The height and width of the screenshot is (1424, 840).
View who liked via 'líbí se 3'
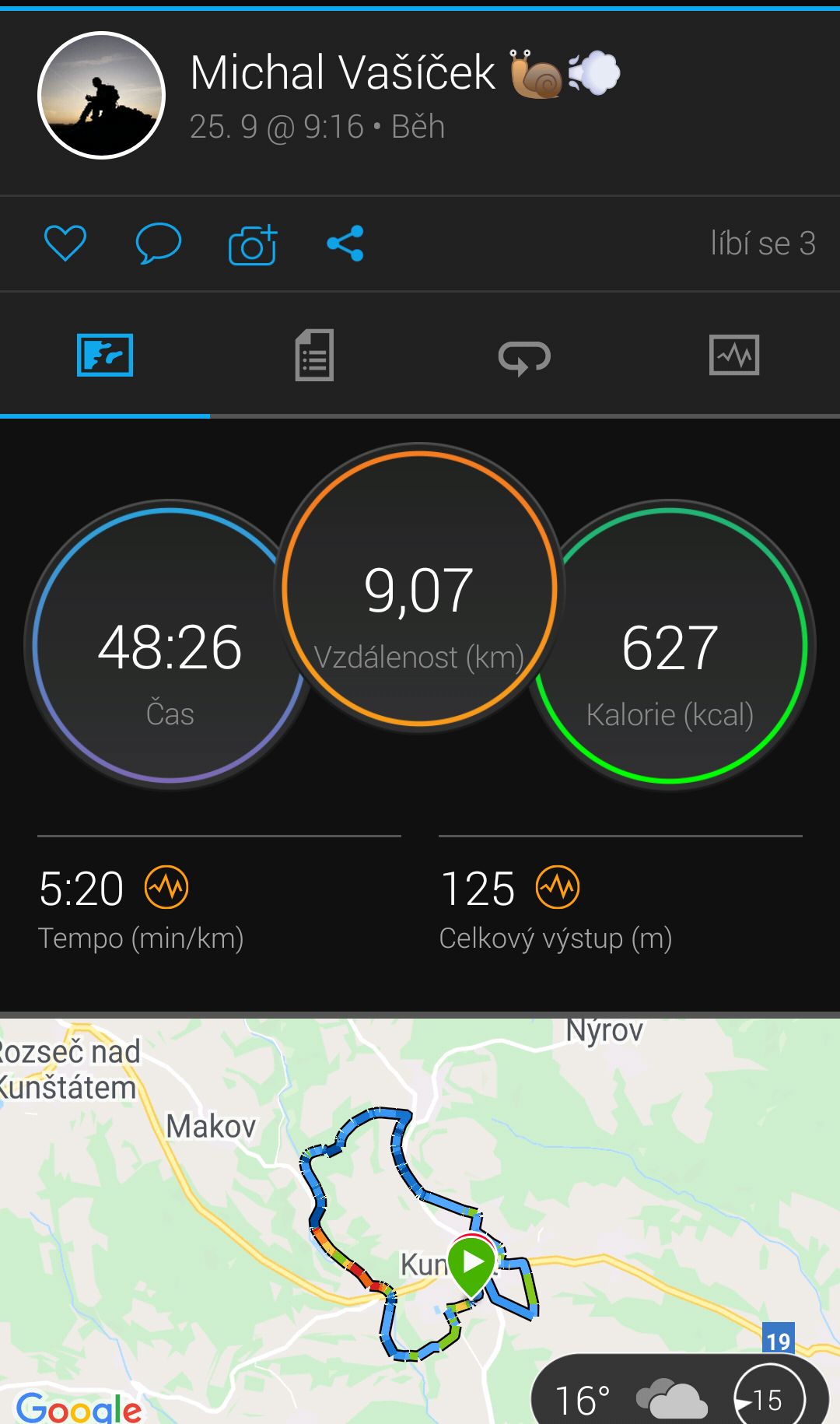(763, 244)
